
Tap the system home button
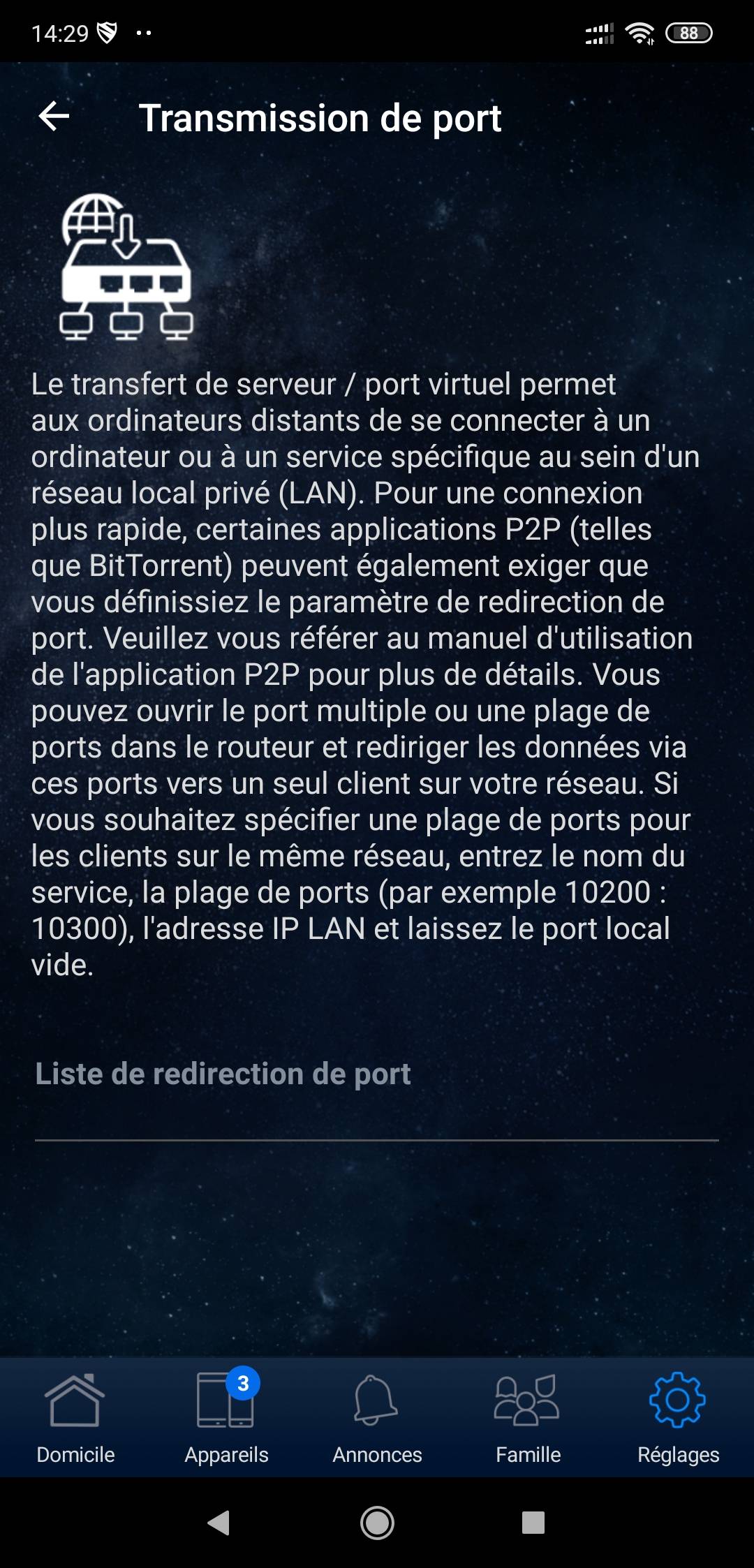[377, 1523]
